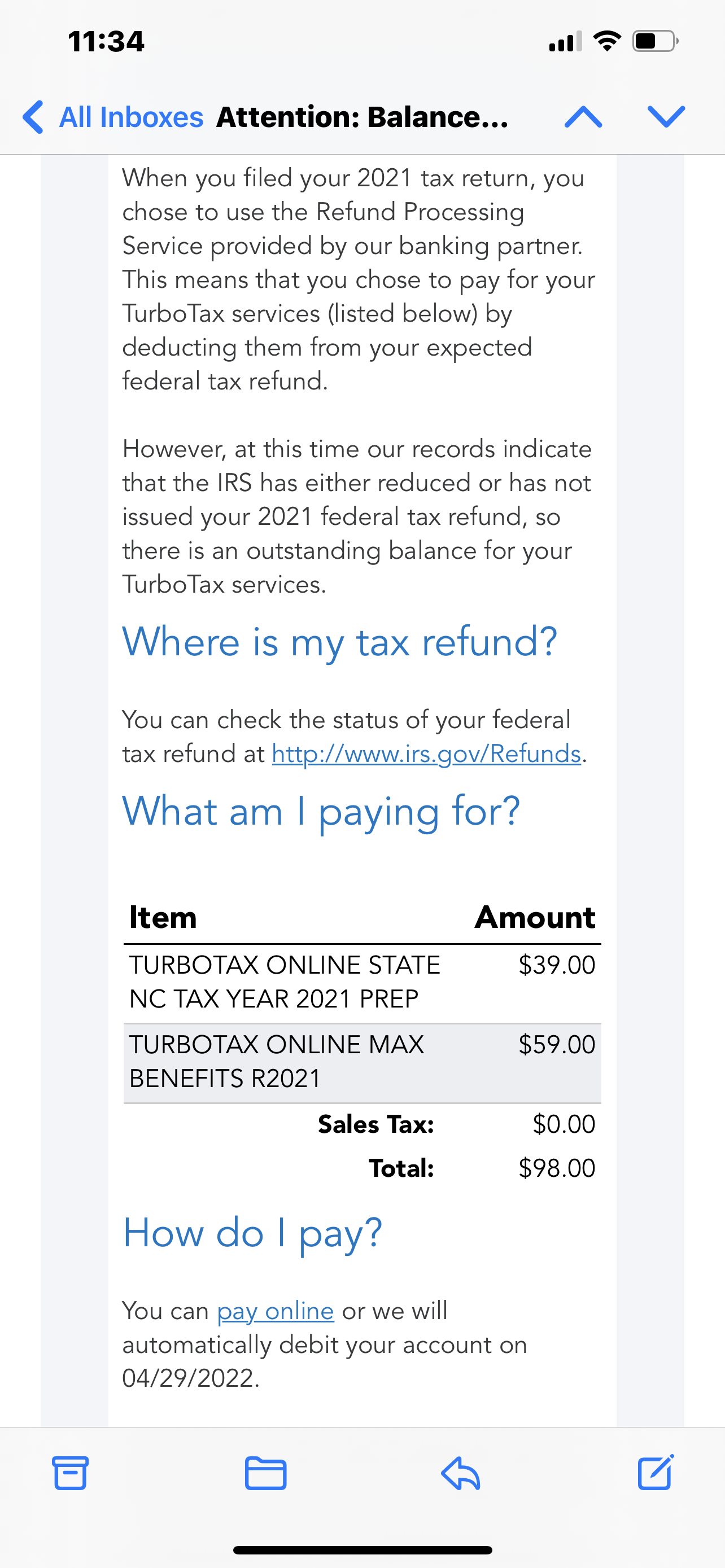This screenshot has width=725, height=1568.
Task: Tap the back chevron to leave the message
Action: (x=32, y=117)
